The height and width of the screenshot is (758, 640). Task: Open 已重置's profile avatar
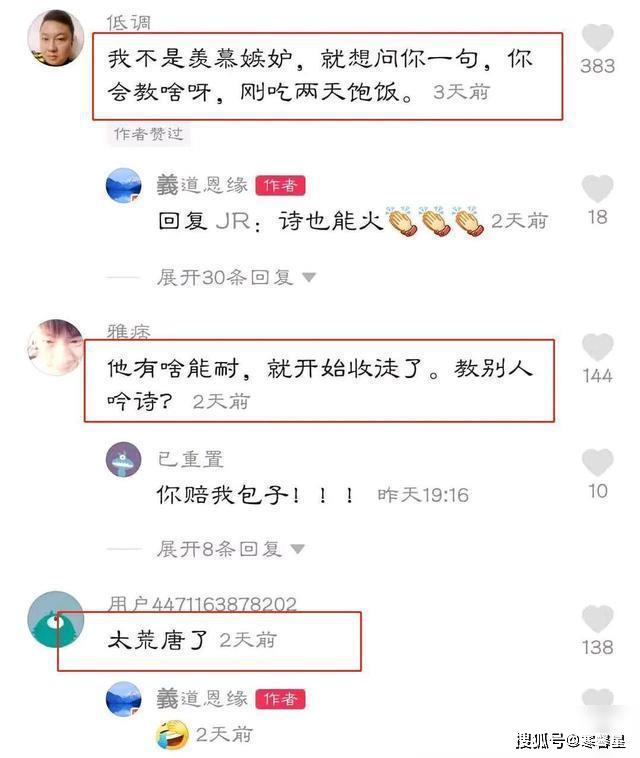click(x=124, y=461)
